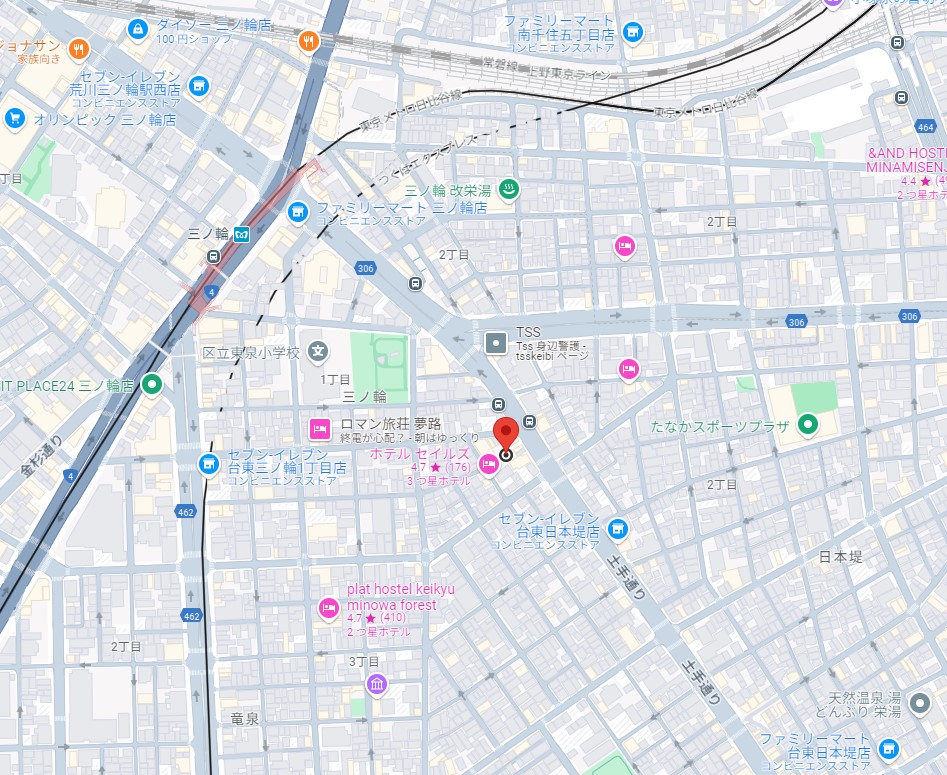This screenshot has height=775, width=947.
Task: Select the 区立東泉小学校 school marker
Action: pyautogui.click(x=318, y=352)
